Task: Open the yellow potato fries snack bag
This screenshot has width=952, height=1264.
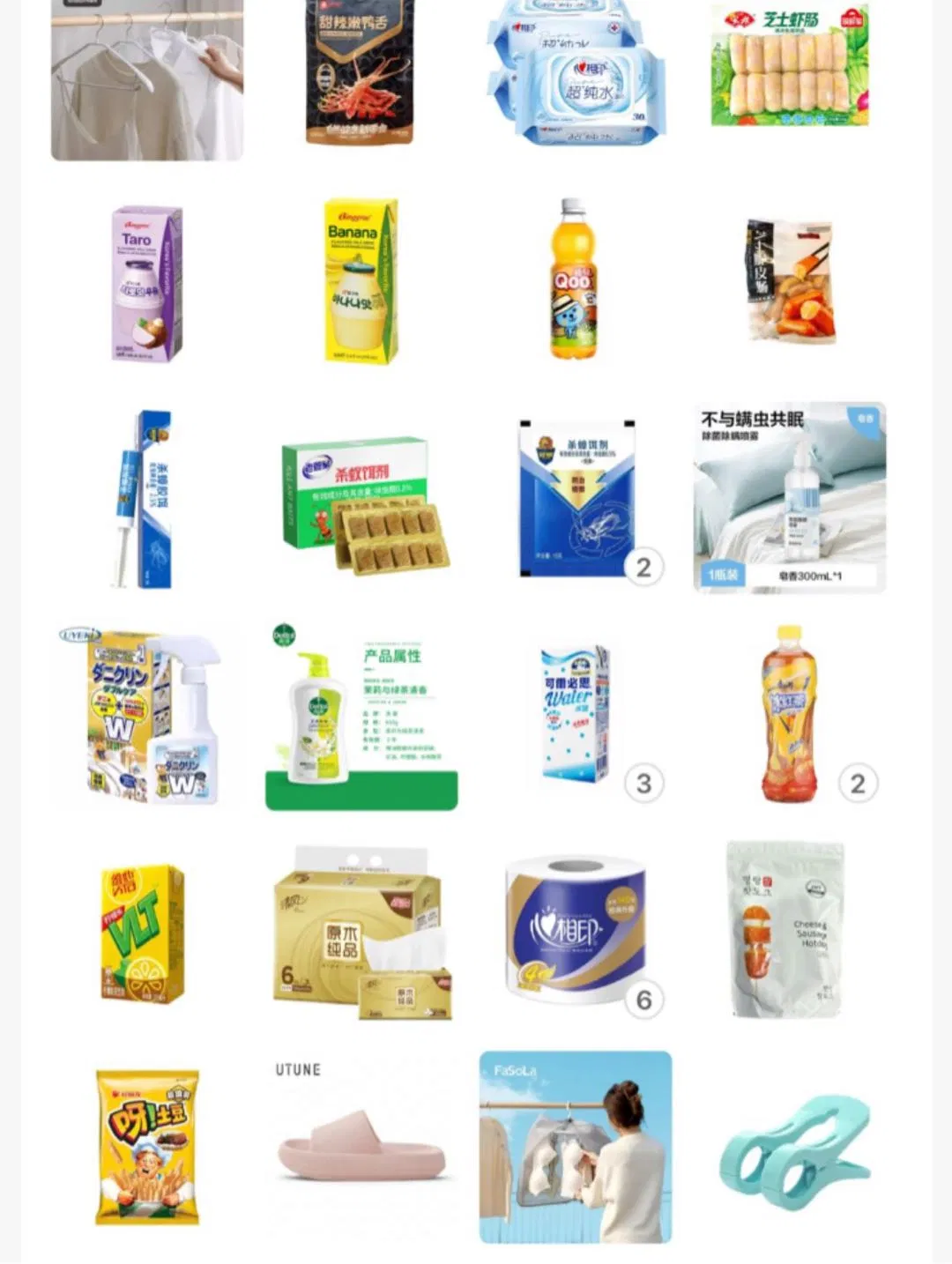Action: [147, 1148]
